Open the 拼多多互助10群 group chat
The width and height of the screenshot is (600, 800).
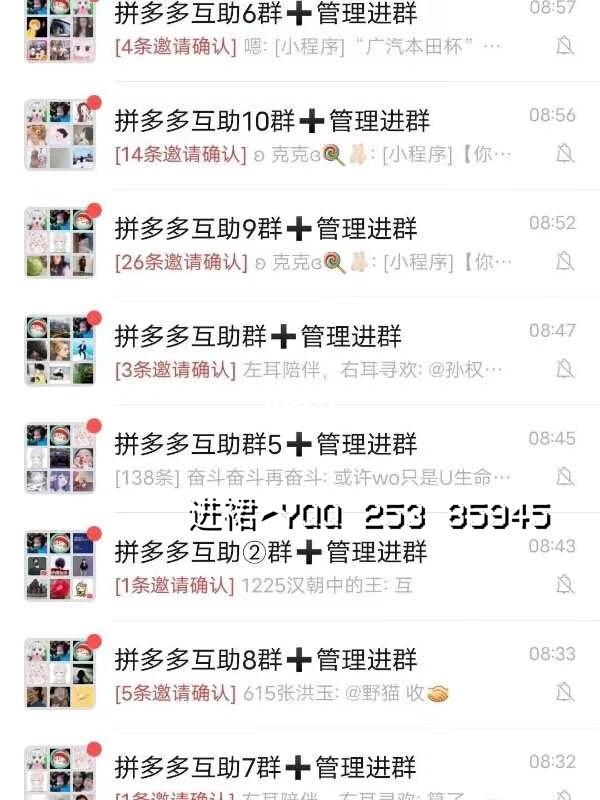point(300,136)
